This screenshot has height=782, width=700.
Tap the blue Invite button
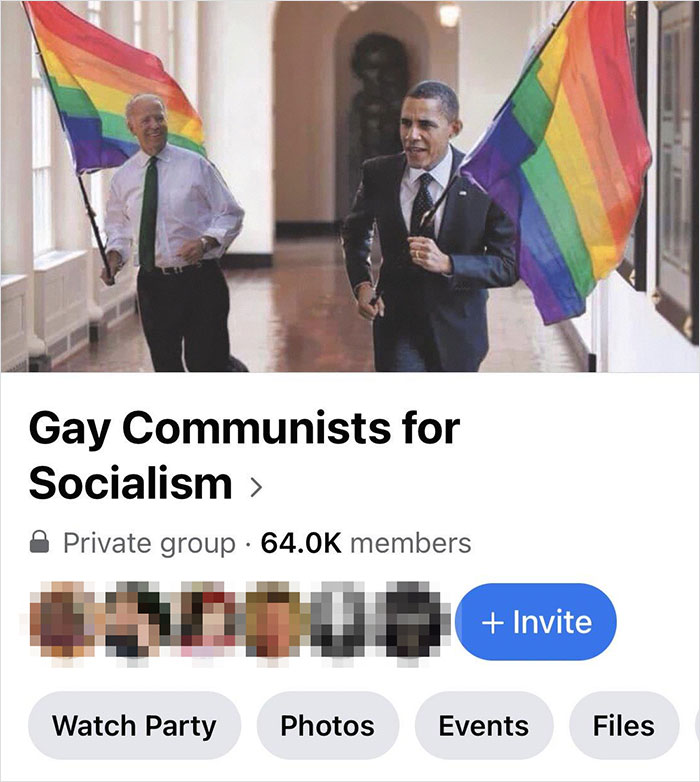tap(536, 622)
